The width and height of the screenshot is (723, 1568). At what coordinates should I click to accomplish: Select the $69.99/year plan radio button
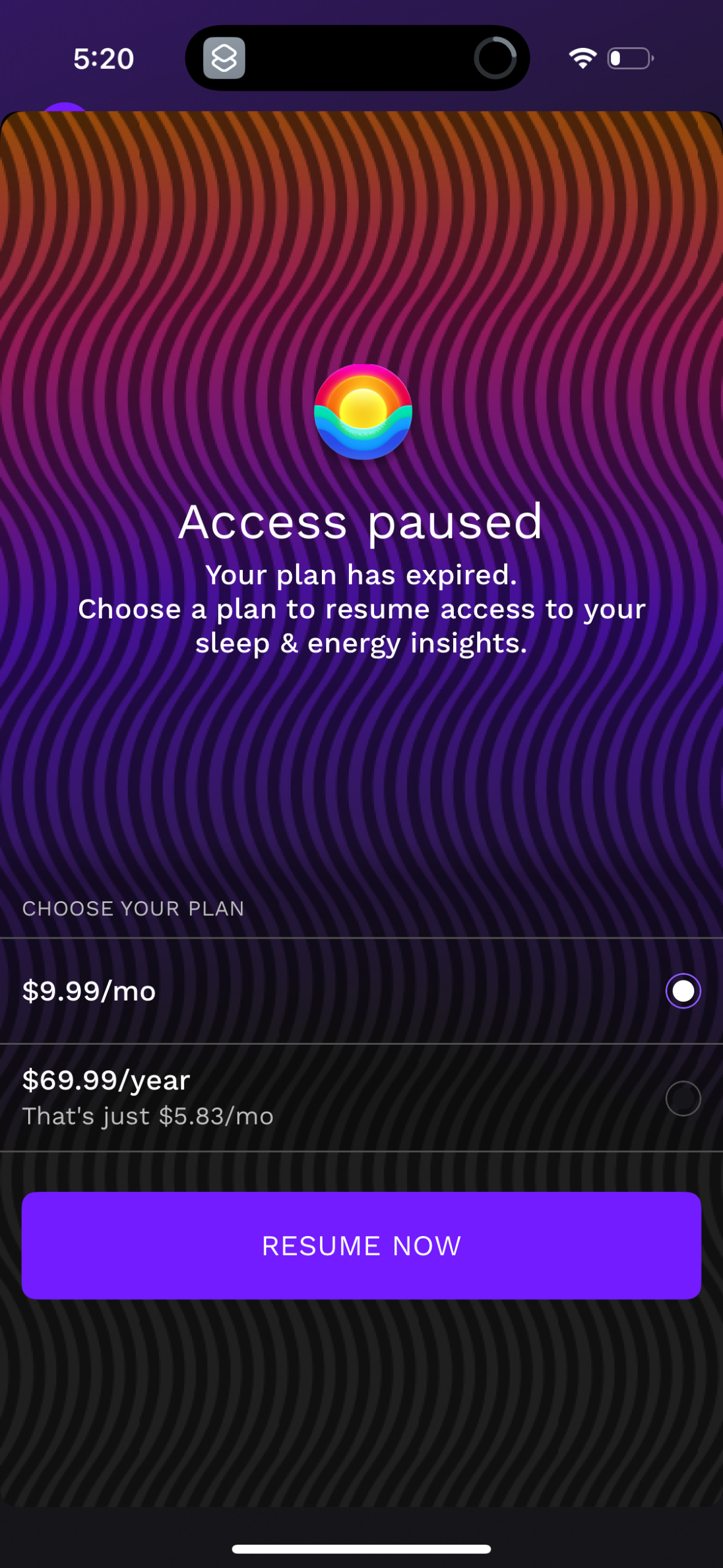(x=683, y=1098)
